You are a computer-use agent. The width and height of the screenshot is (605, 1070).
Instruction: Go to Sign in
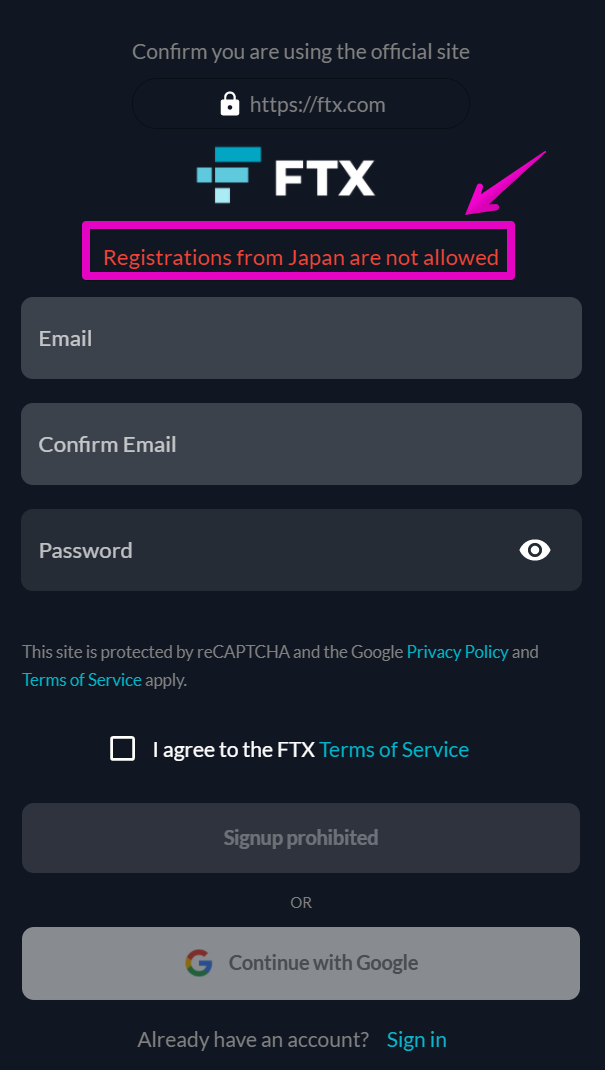417,1039
